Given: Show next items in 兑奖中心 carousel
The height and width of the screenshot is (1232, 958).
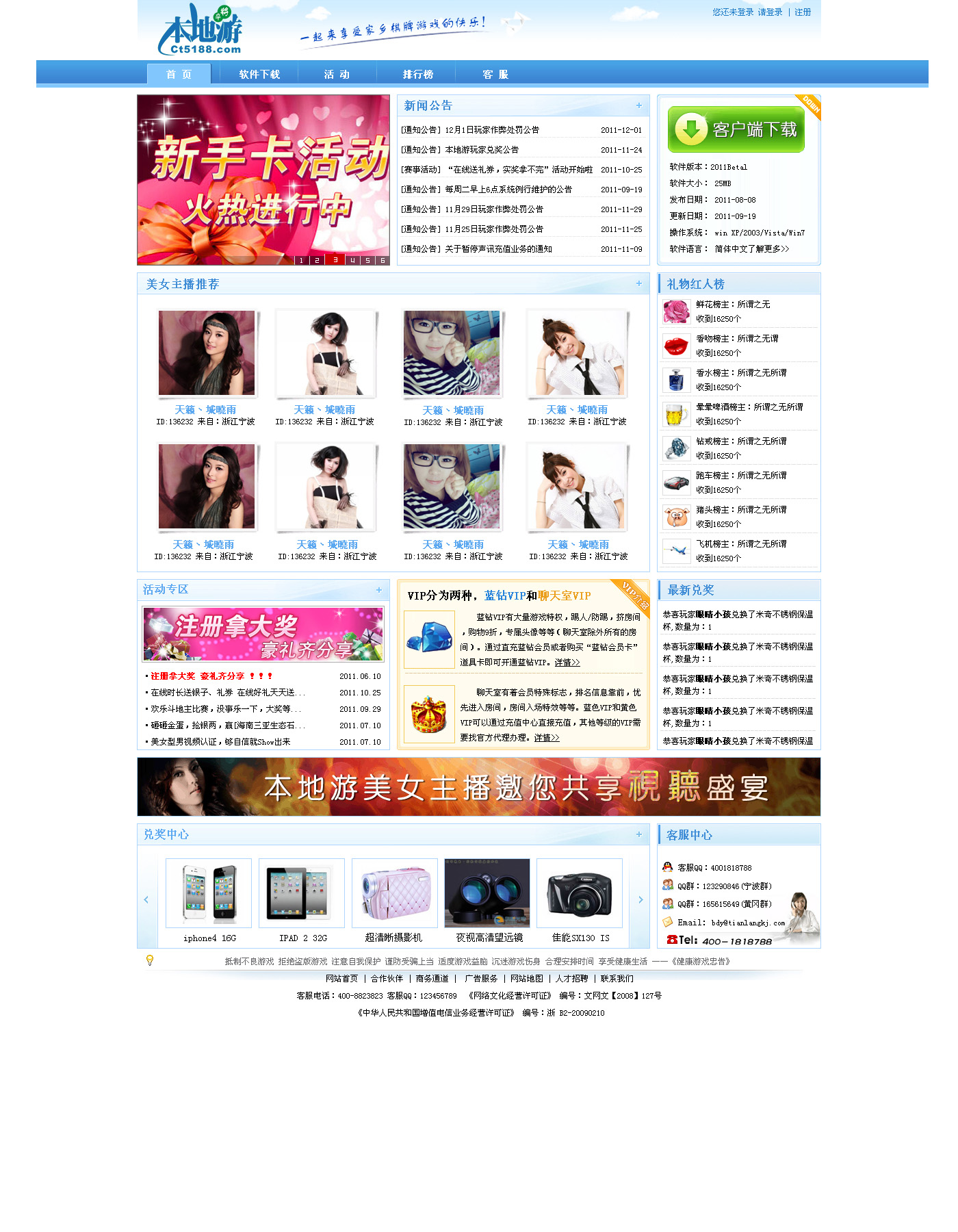Looking at the screenshot, I should tap(640, 899).
